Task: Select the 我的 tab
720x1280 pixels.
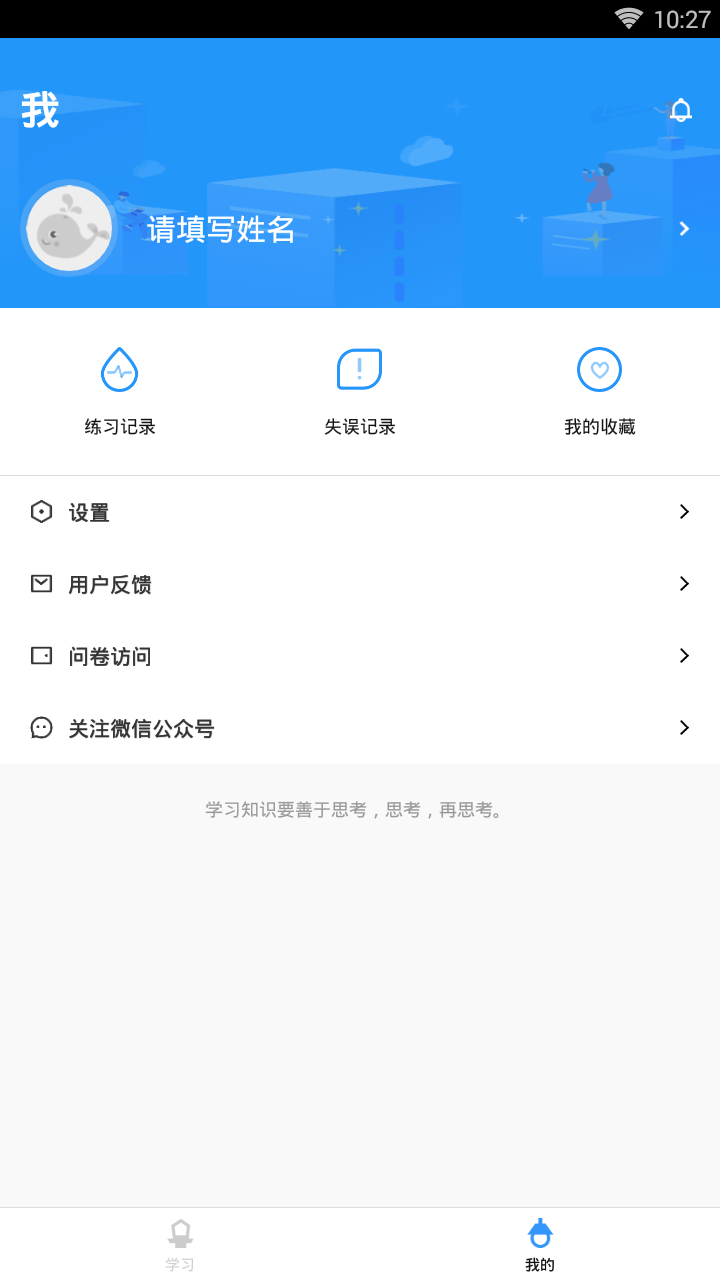Action: pos(540,1244)
